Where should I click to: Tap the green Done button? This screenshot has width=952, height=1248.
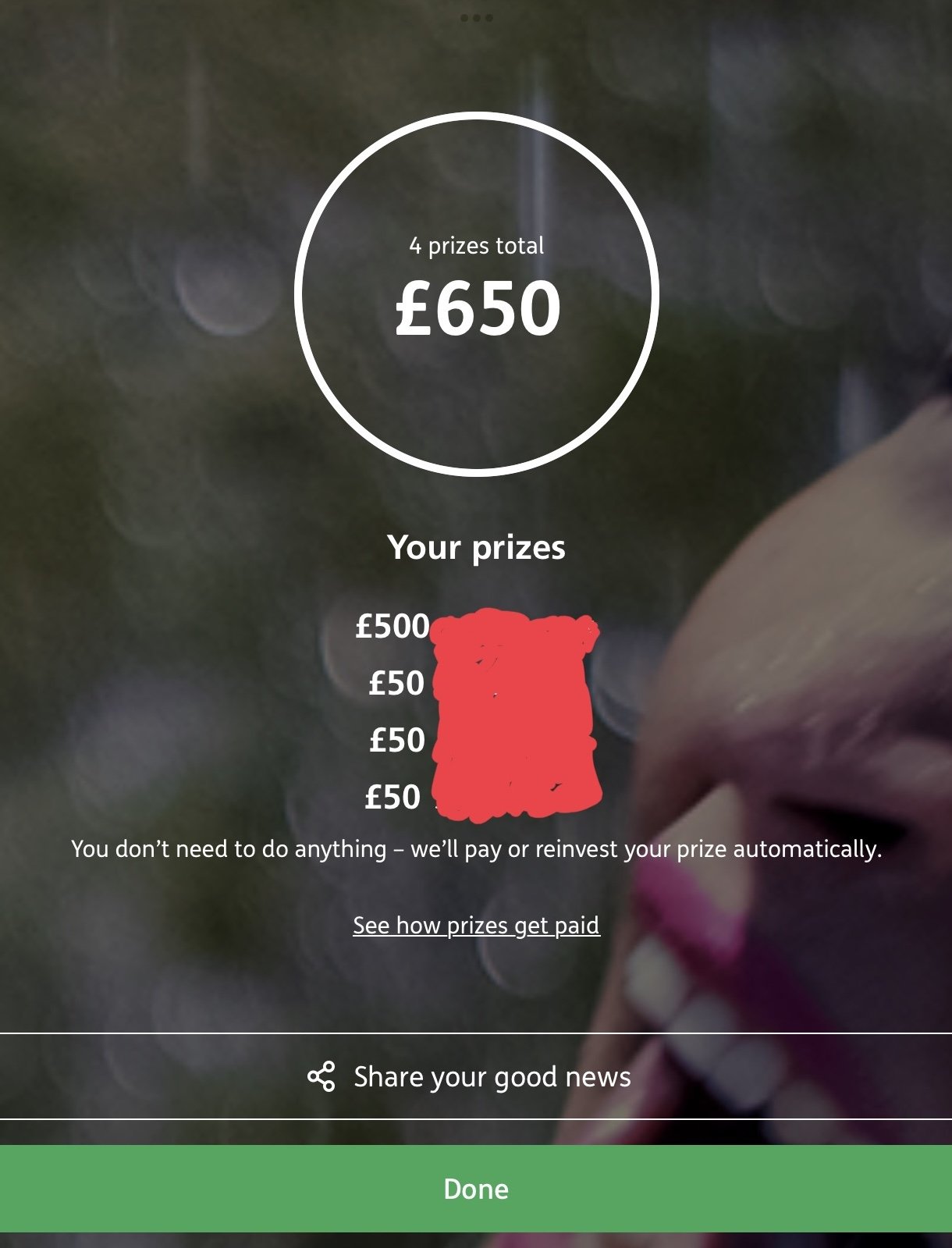pos(476,1189)
